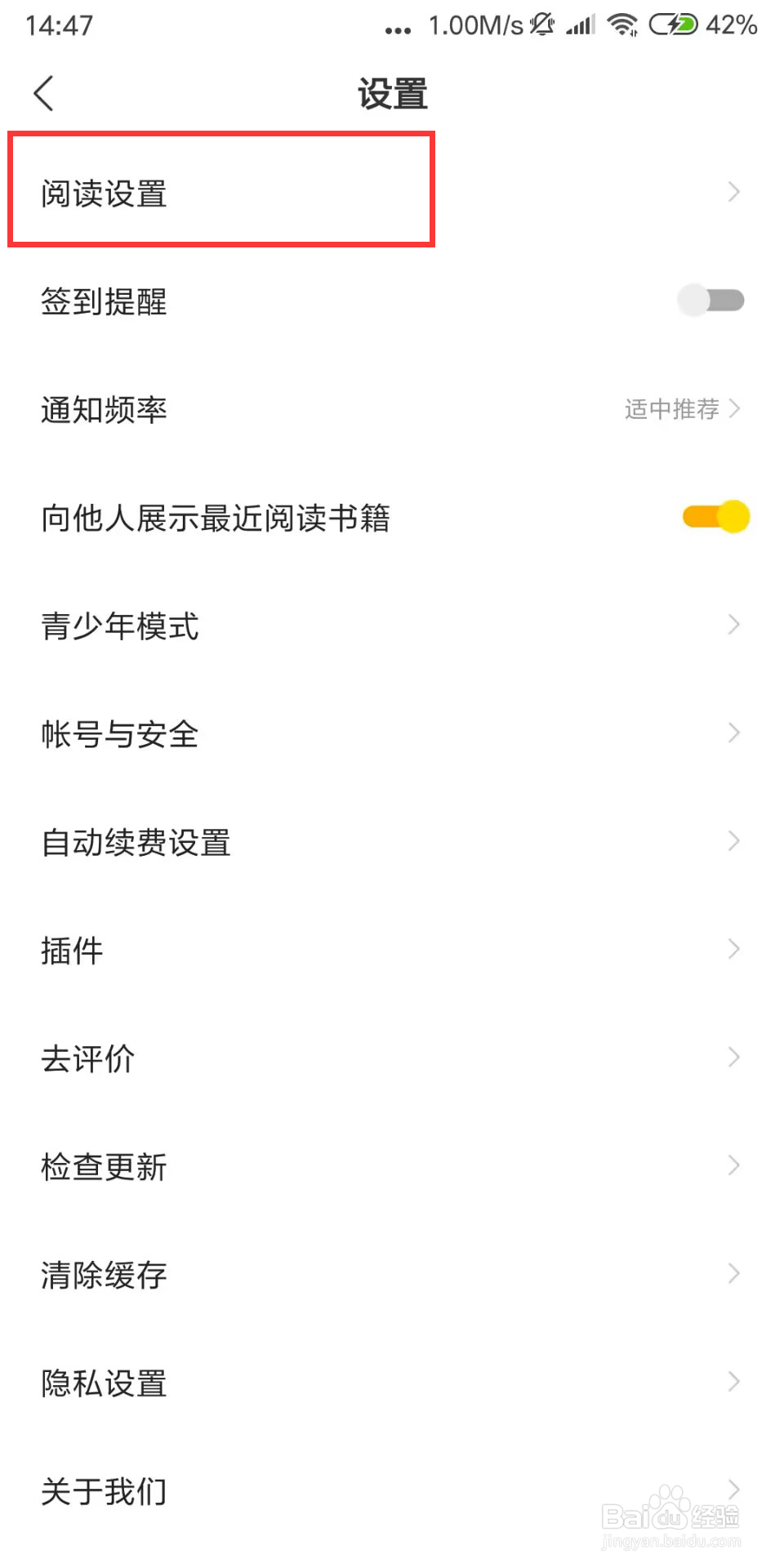Click the clock showing 14:47

tap(59, 24)
